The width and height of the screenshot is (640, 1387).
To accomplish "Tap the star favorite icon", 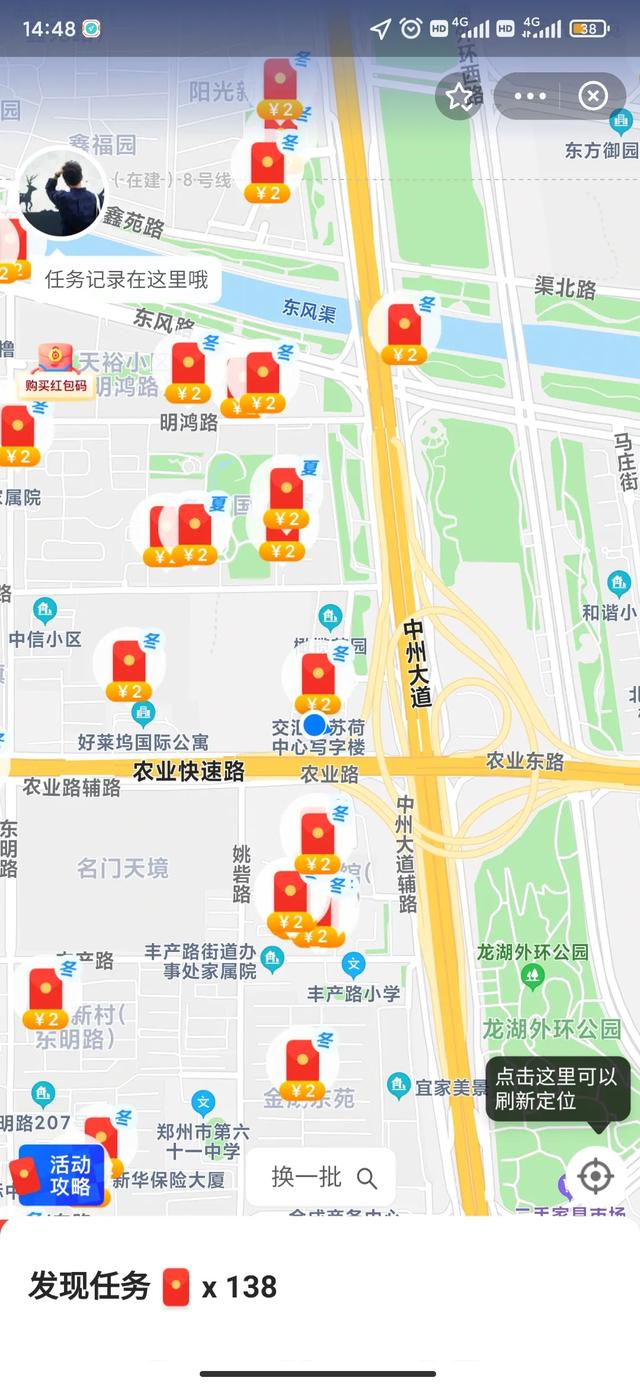I will 459,96.
